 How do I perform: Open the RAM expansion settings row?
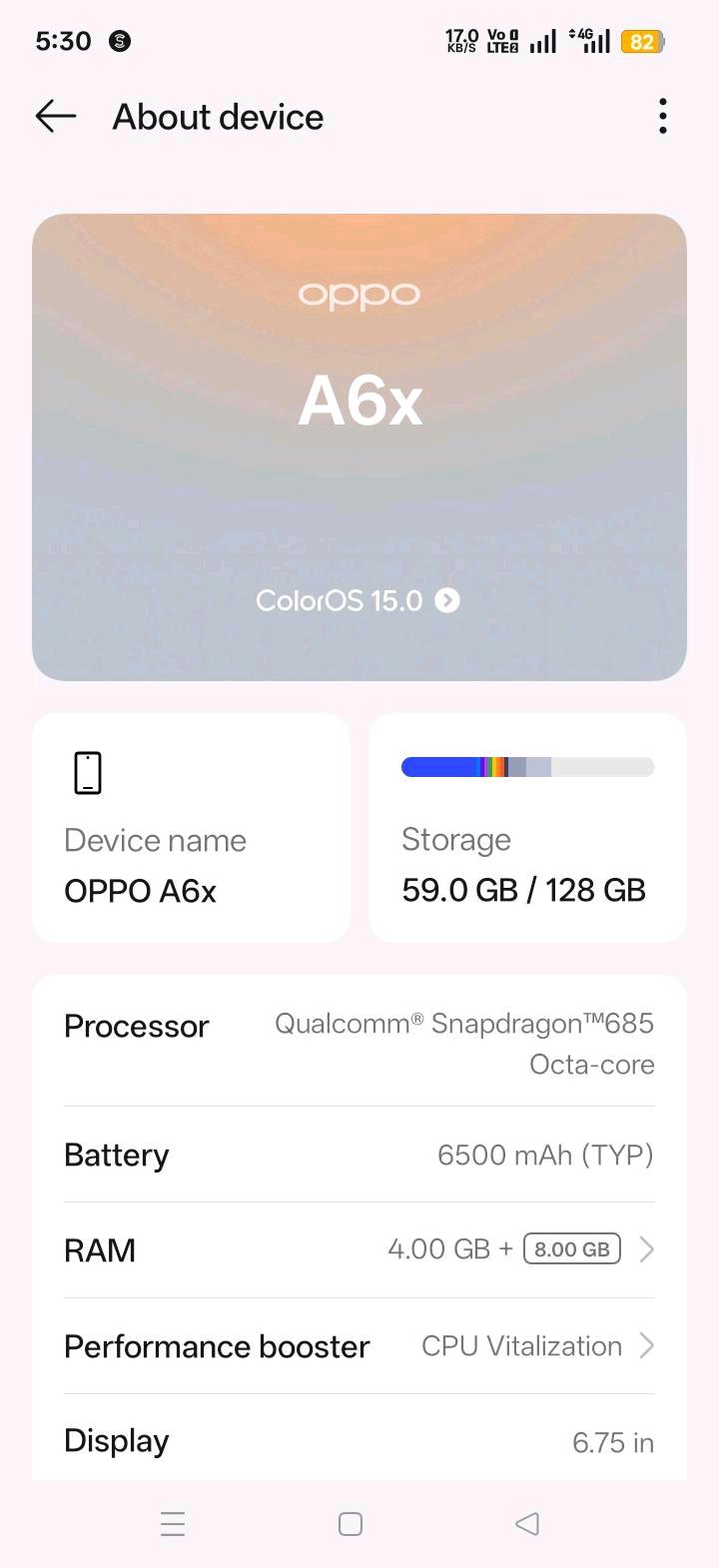(359, 1249)
